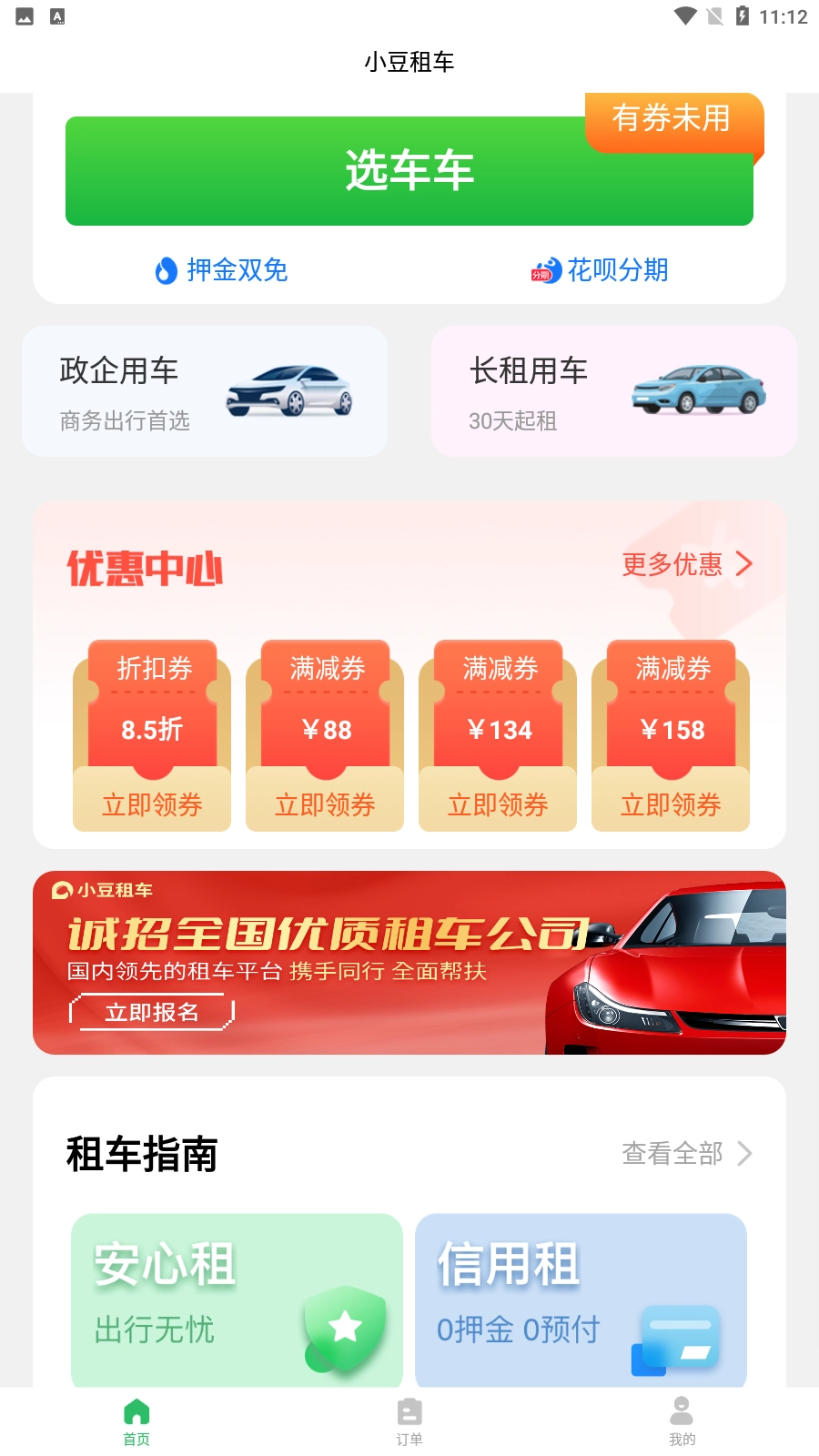The width and height of the screenshot is (819, 1456).
Task: Open the 长租用车 card
Action: pyautogui.click(x=614, y=391)
